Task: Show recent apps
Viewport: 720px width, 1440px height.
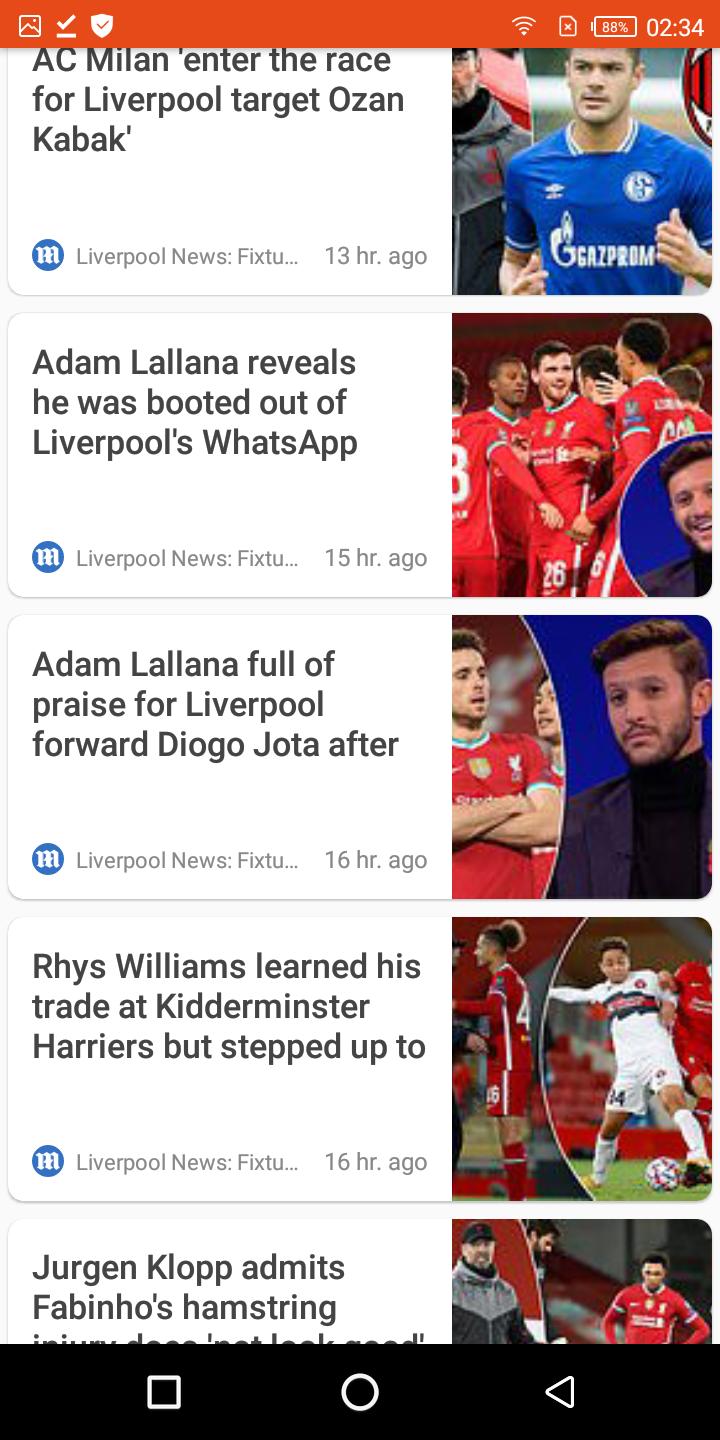Action: (x=164, y=1391)
